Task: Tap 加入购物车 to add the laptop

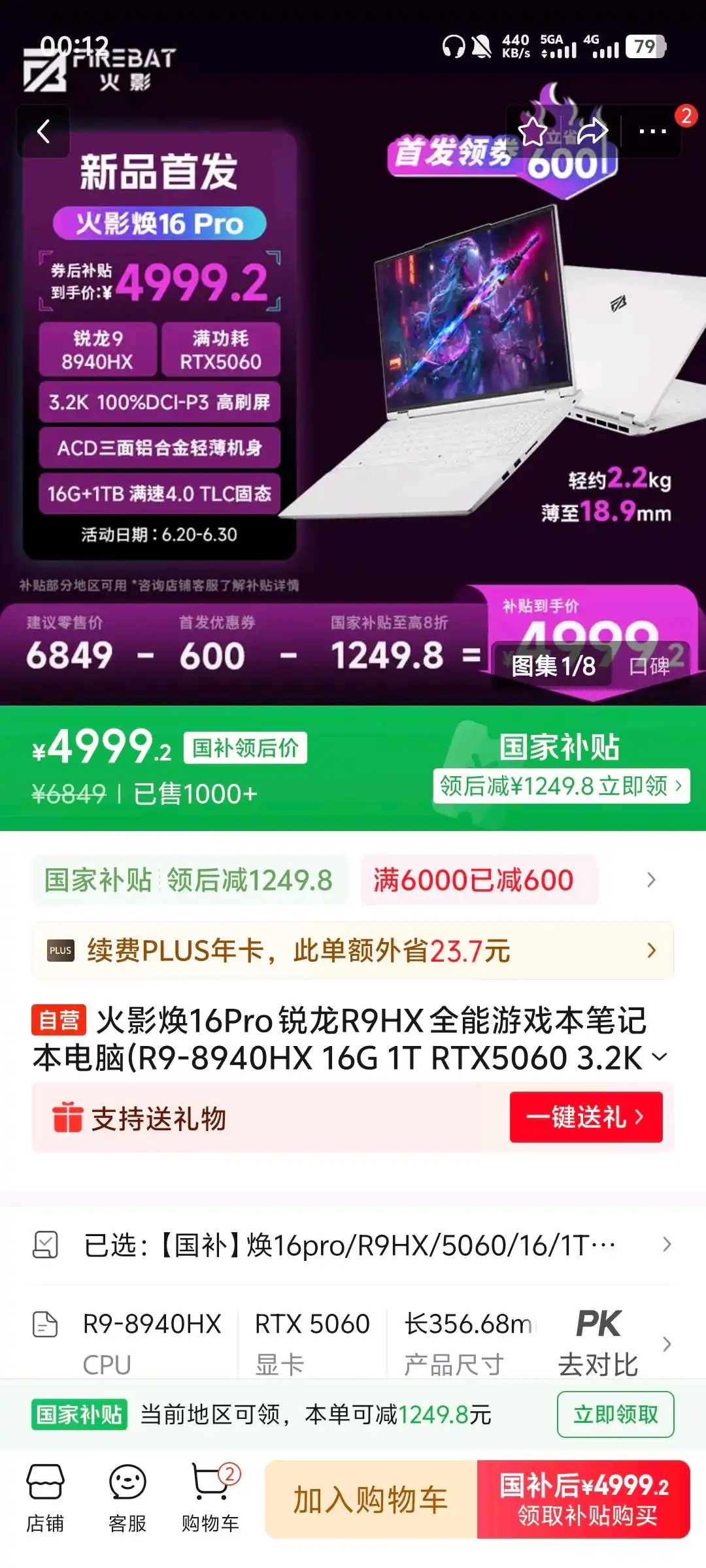Action: click(371, 1499)
